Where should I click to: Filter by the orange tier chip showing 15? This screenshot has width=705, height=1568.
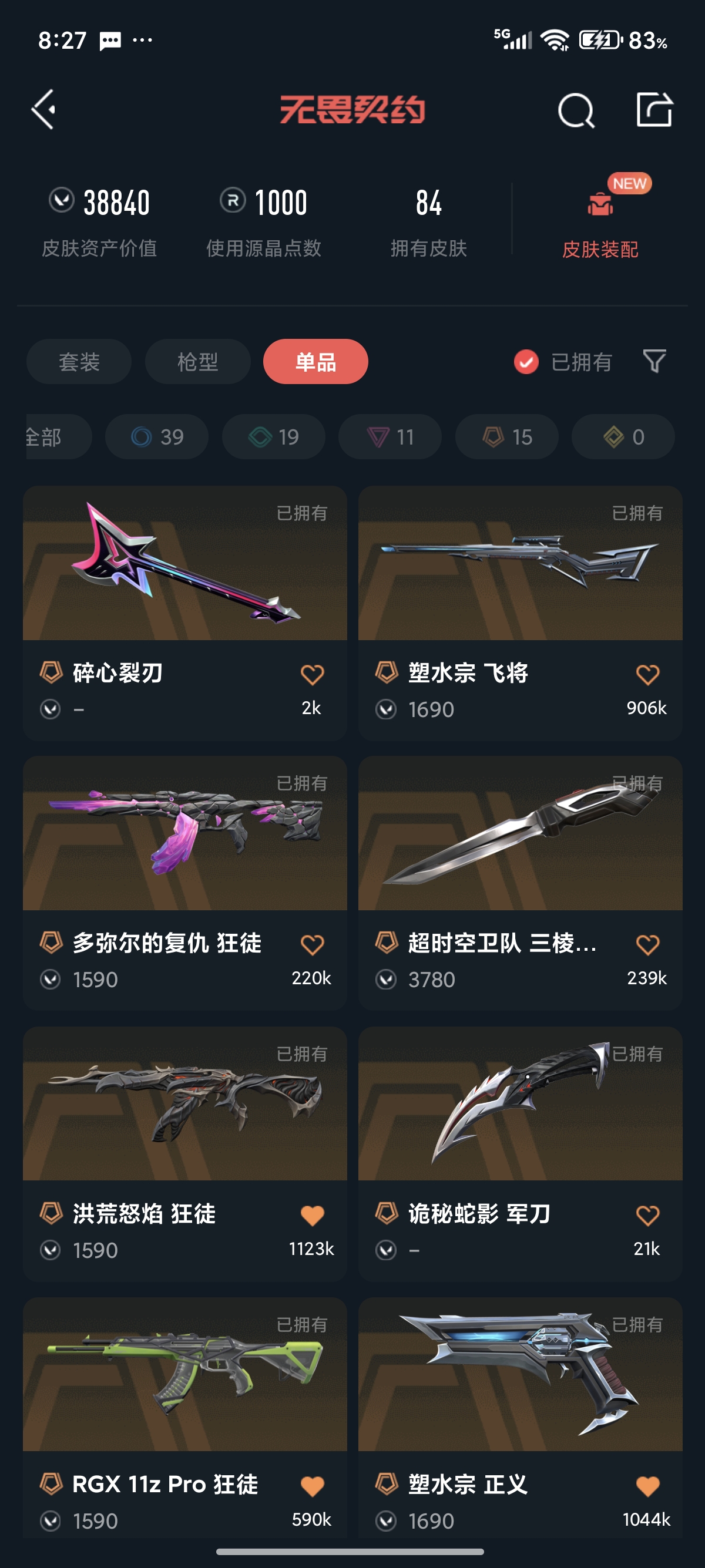tap(506, 437)
